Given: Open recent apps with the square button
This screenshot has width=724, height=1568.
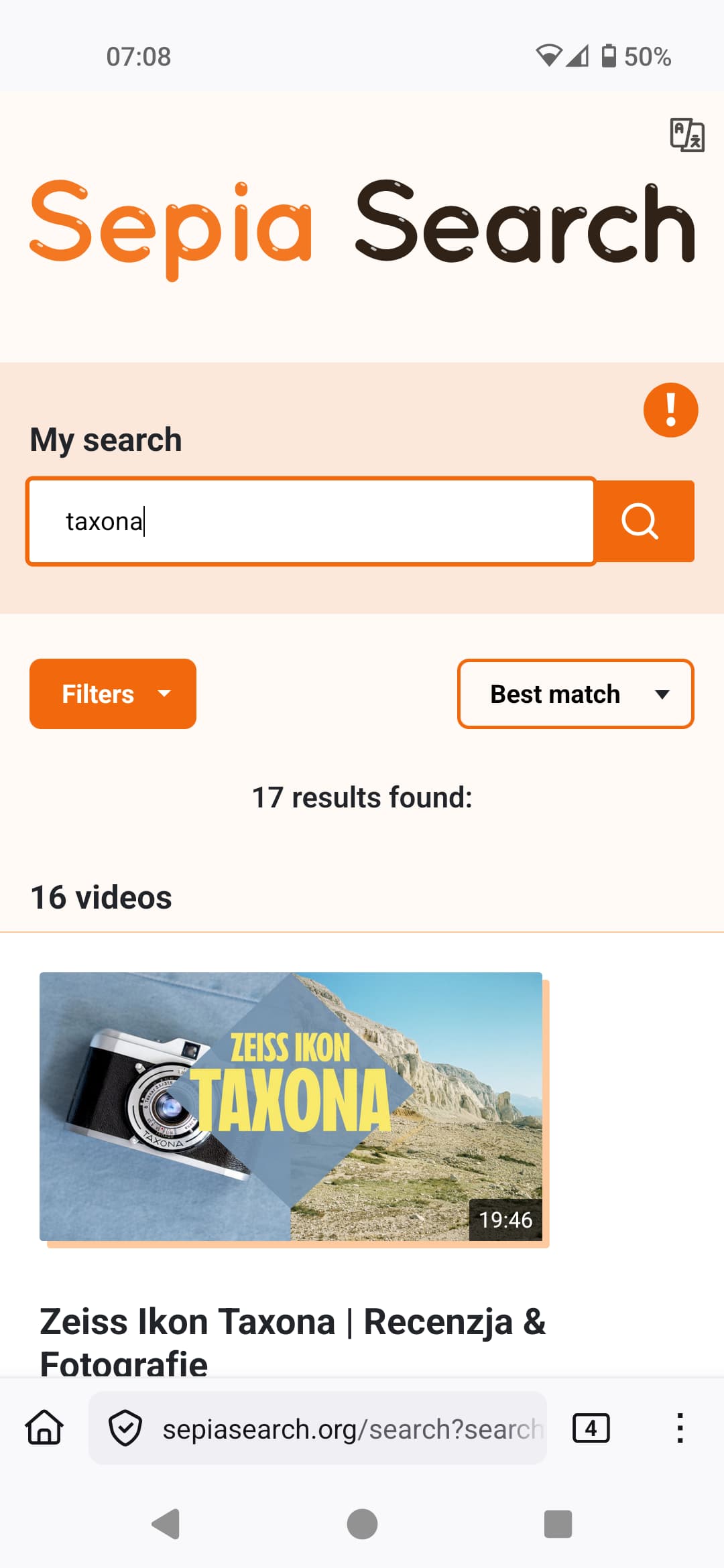Looking at the screenshot, I should click(558, 1524).
